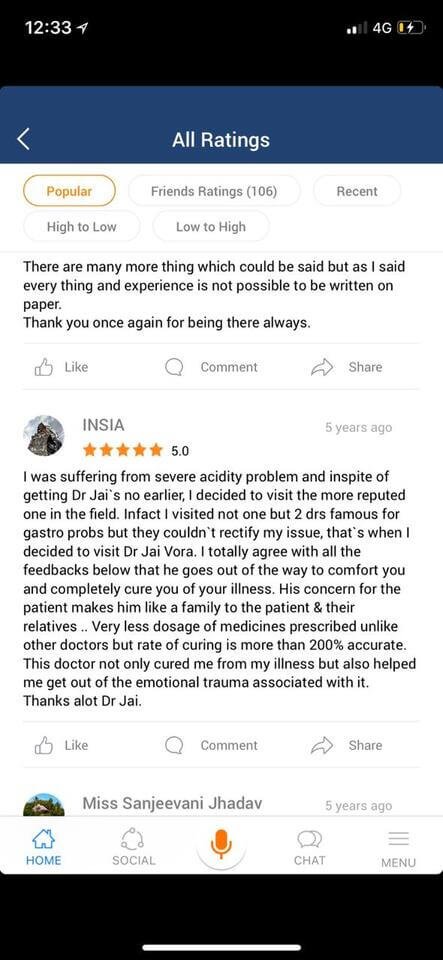The width and height of the screenshot is (443, 960).
Task: Comment on INSIA's review
Action: coord(212,745)
